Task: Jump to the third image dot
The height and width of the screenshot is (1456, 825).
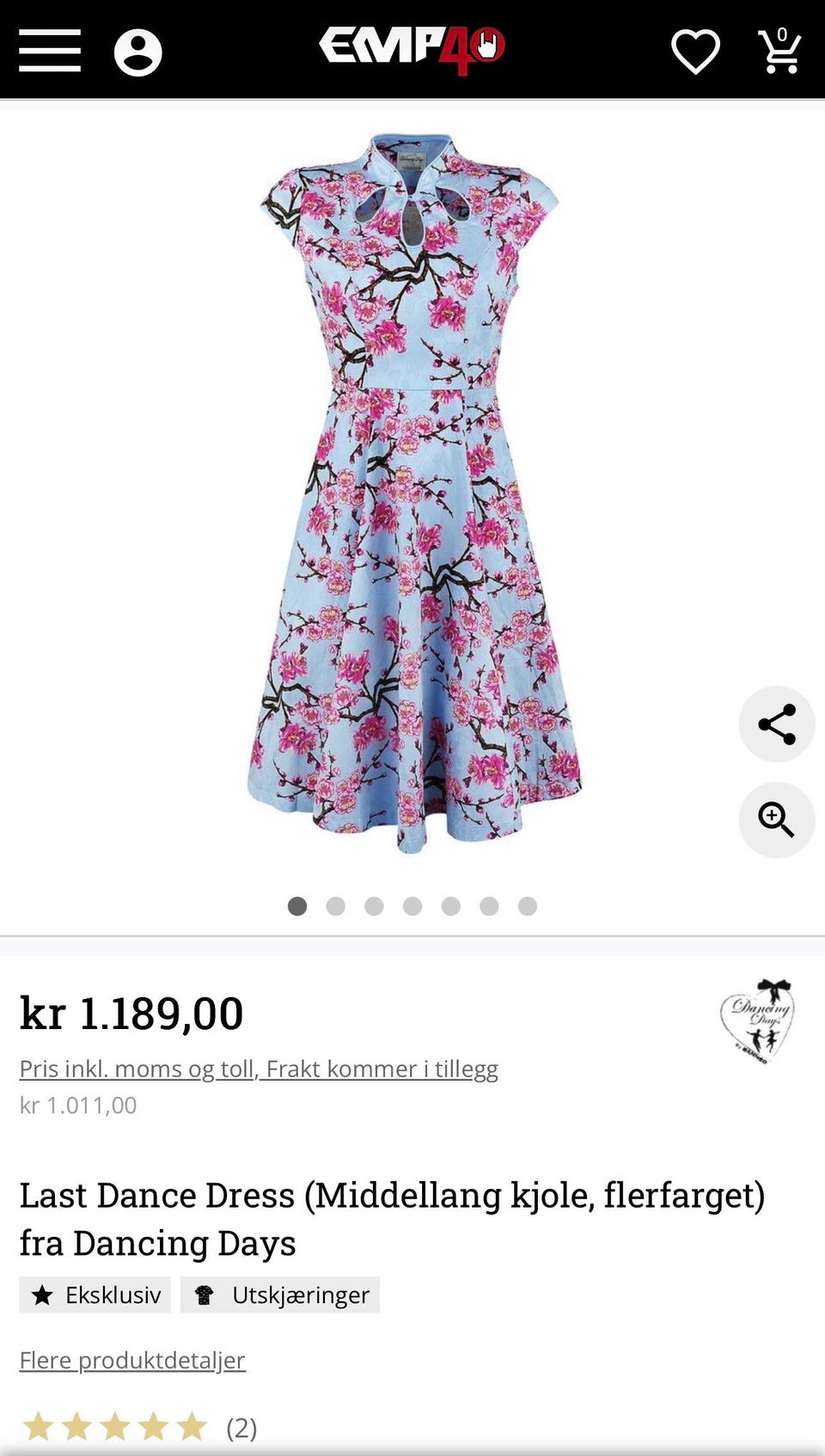Action: point(374,906)
